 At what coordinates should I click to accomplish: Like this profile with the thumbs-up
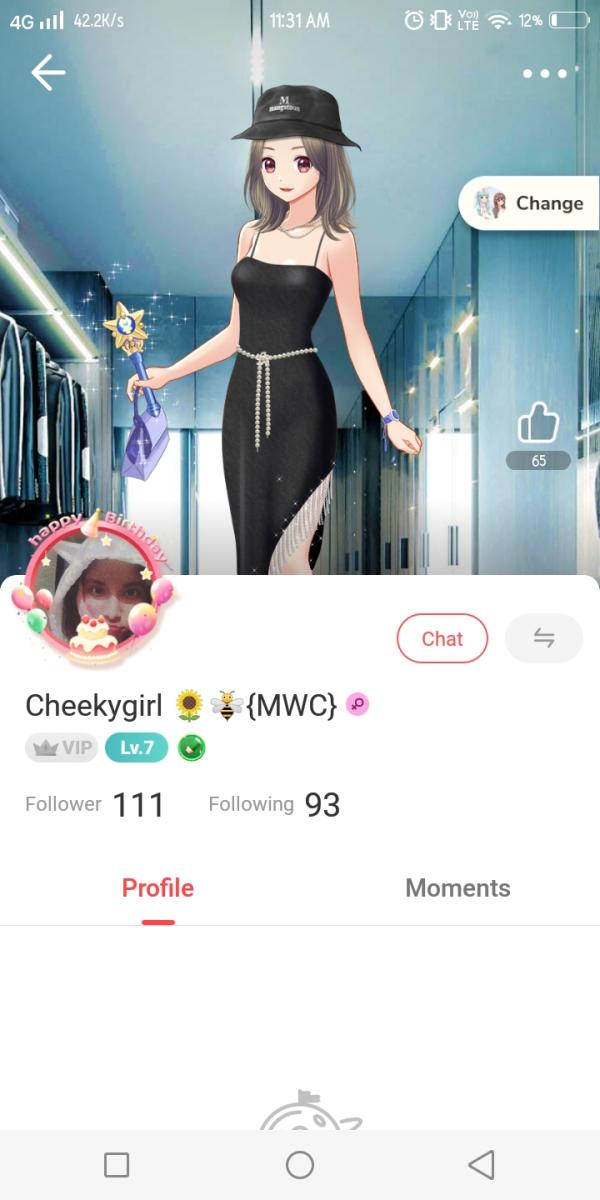(x=537, y=426)
